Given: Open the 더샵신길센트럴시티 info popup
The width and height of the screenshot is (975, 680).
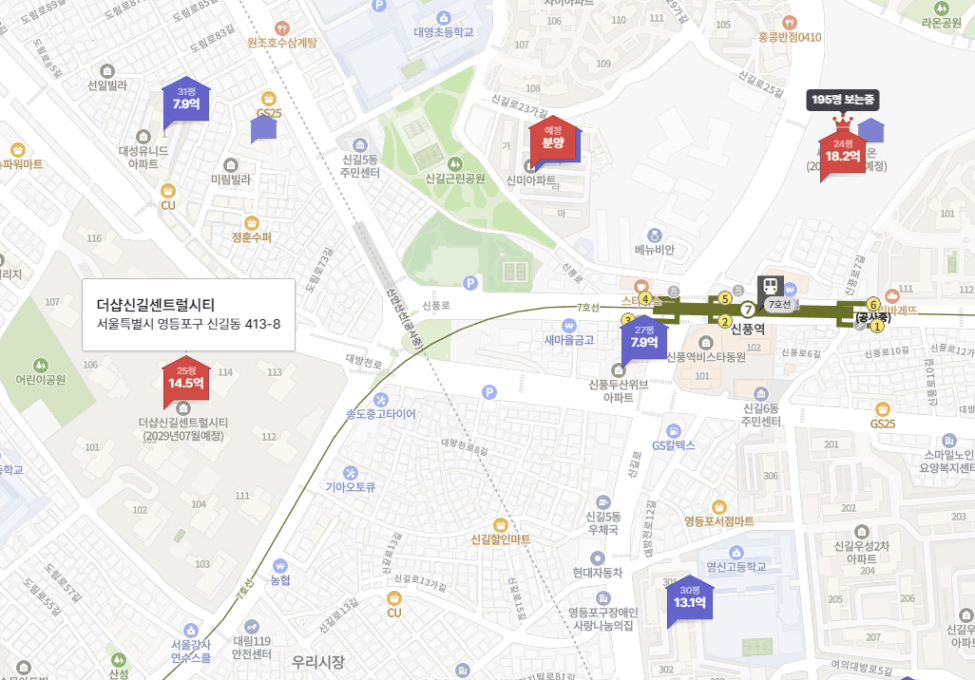Looking at the screenshot, I should [x=188, y=315].
